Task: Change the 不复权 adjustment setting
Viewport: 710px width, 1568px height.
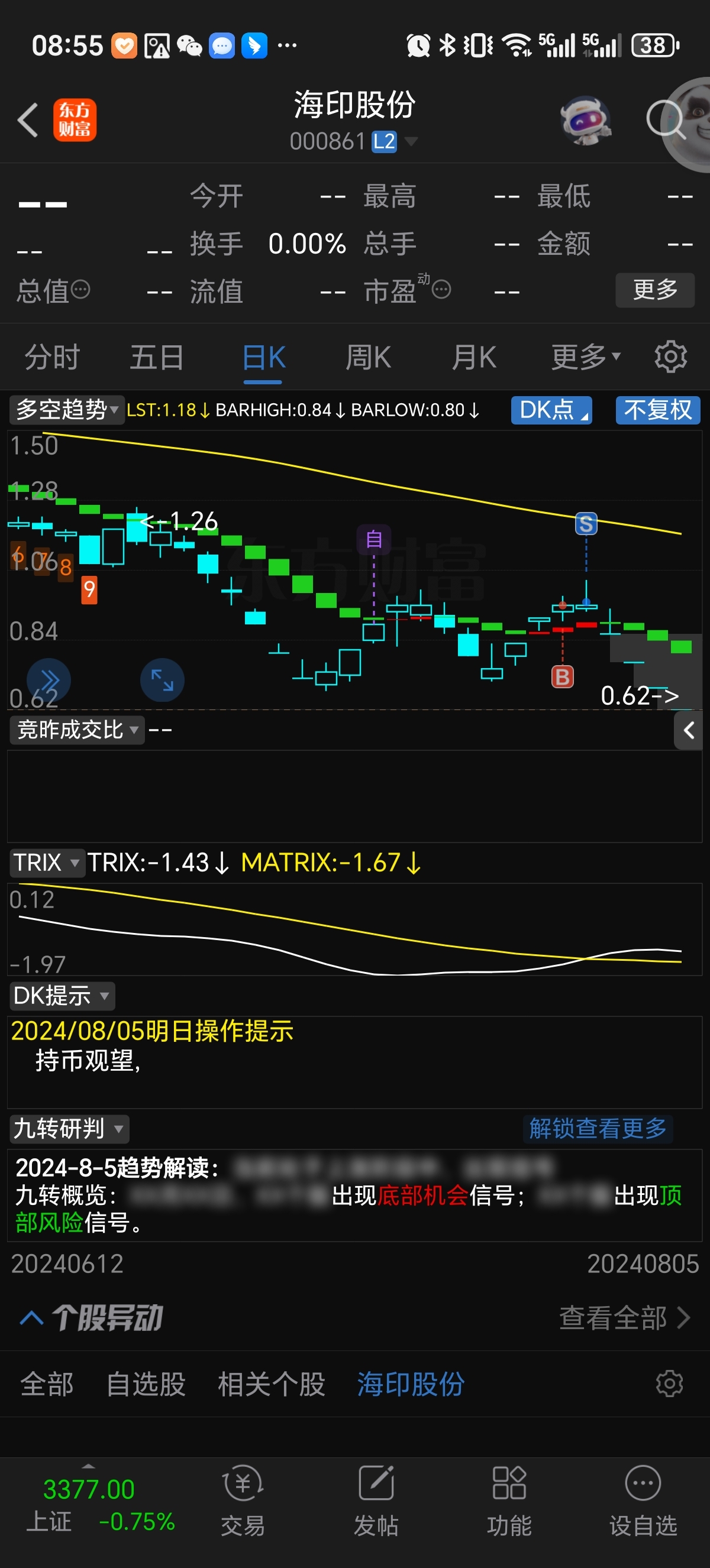Action: pos(657,410)
